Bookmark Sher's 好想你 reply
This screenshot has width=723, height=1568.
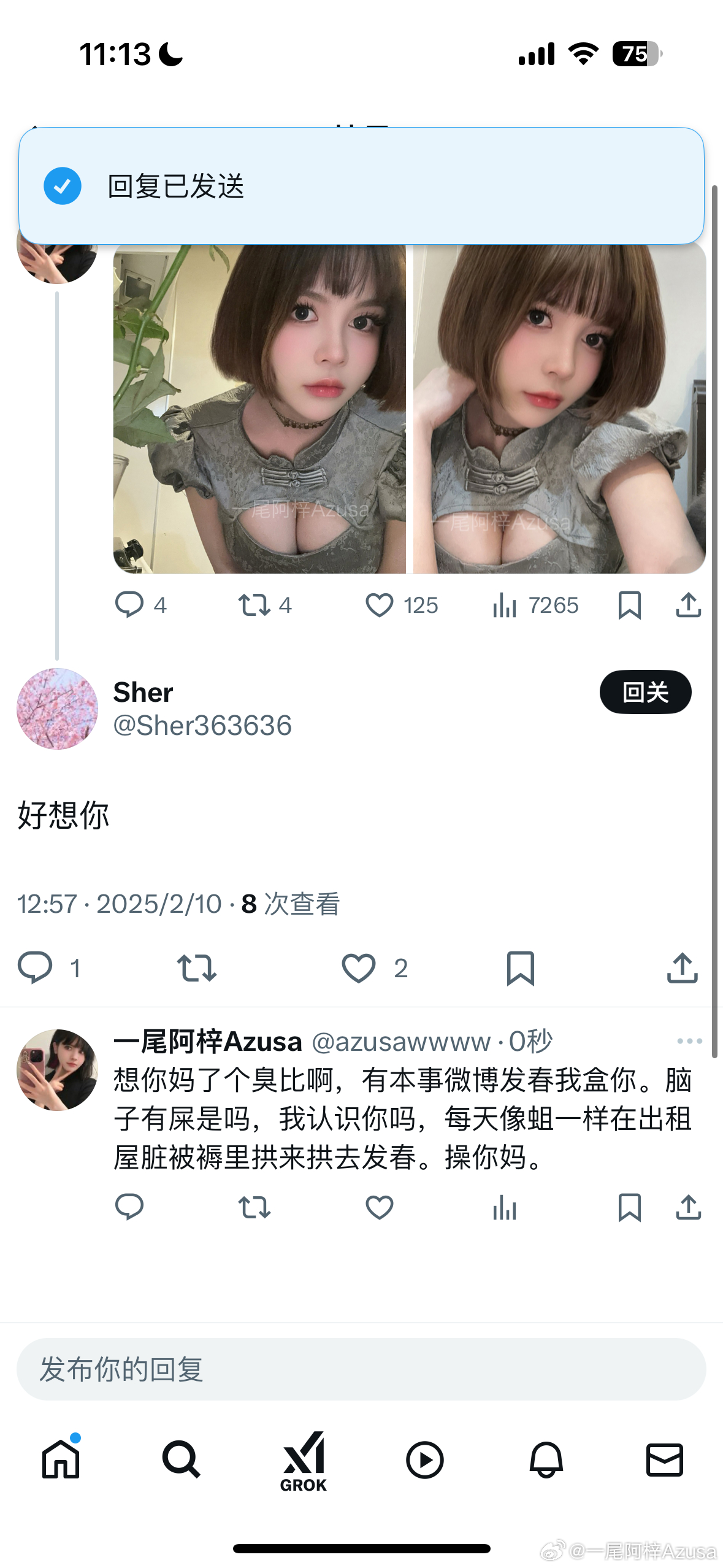click(x=521, y=969)
